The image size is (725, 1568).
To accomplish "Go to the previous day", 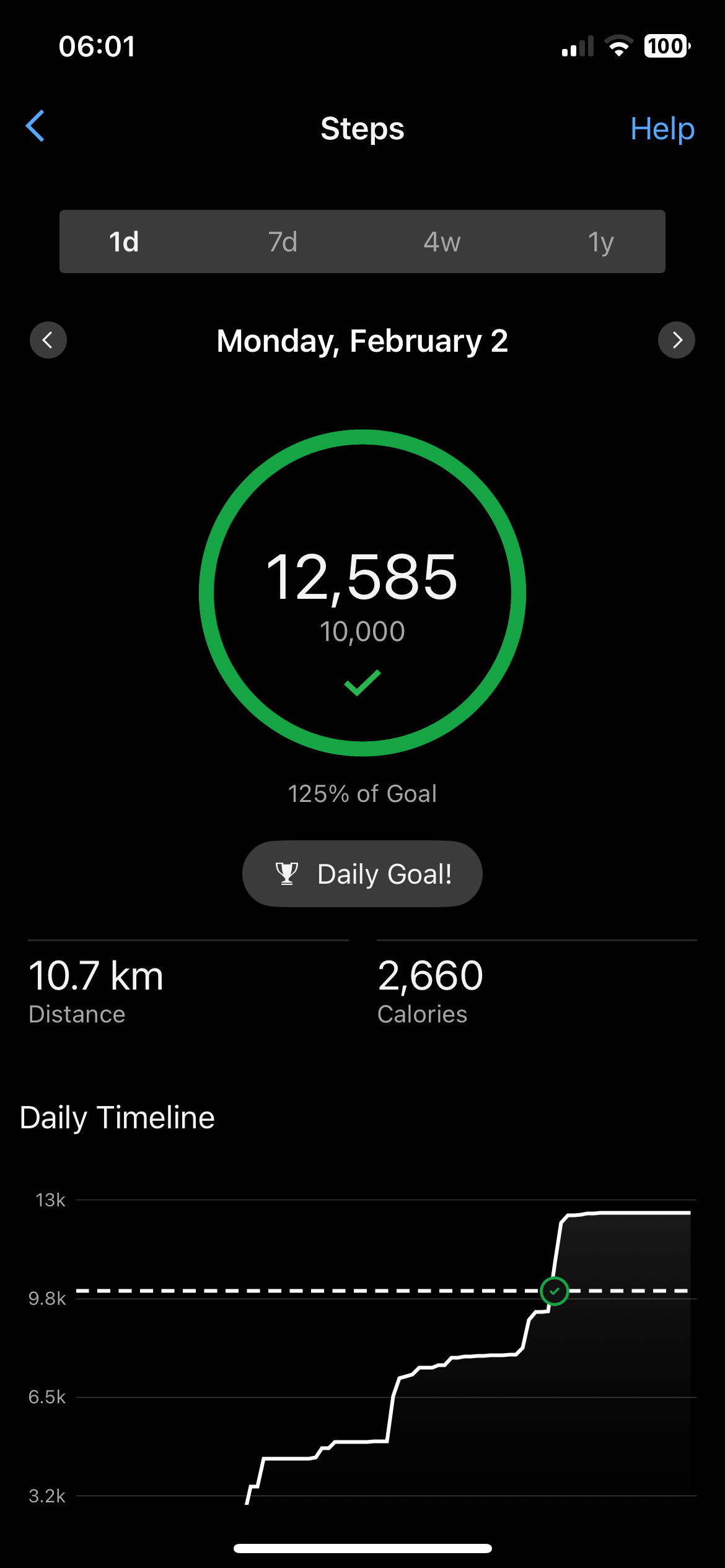I will (x=48, y=340).
